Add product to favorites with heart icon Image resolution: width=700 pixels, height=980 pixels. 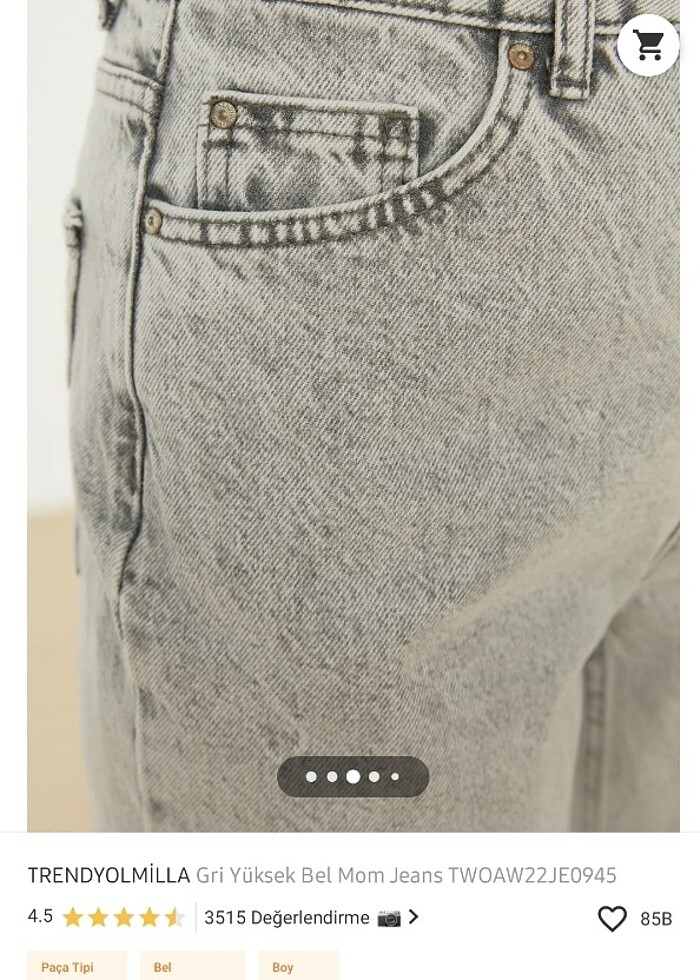coord(611,918)
